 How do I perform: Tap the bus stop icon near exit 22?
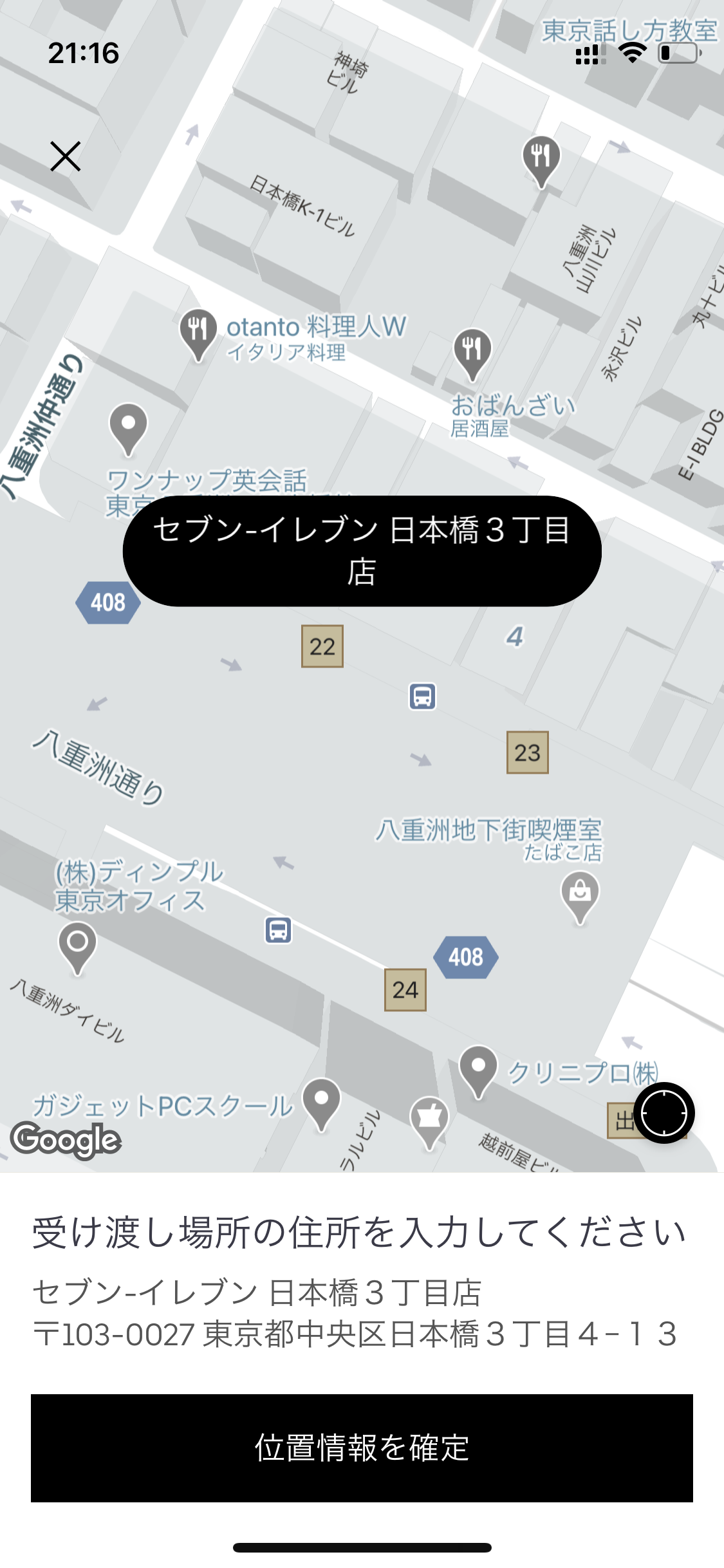pos(422,696)
